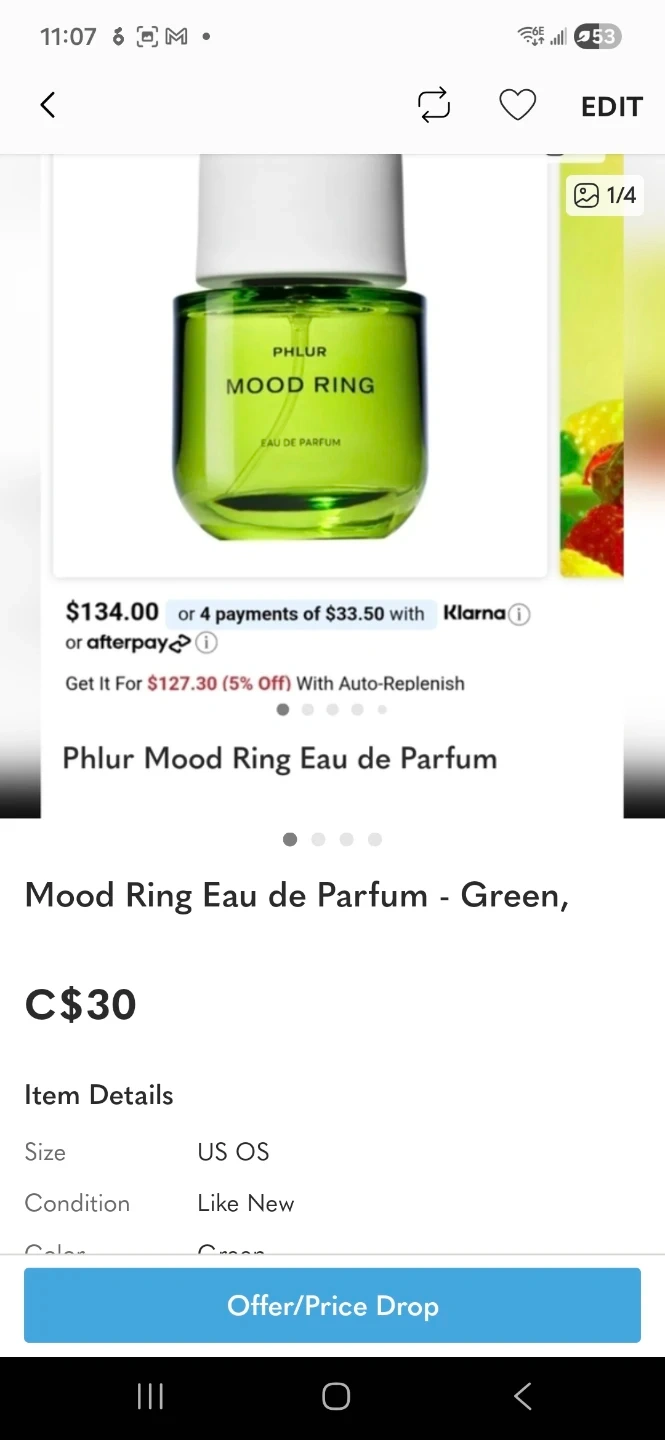Screen dimensions: 665x1440
Task: Go back using the top-left arrow
Action: coord(48,105)
